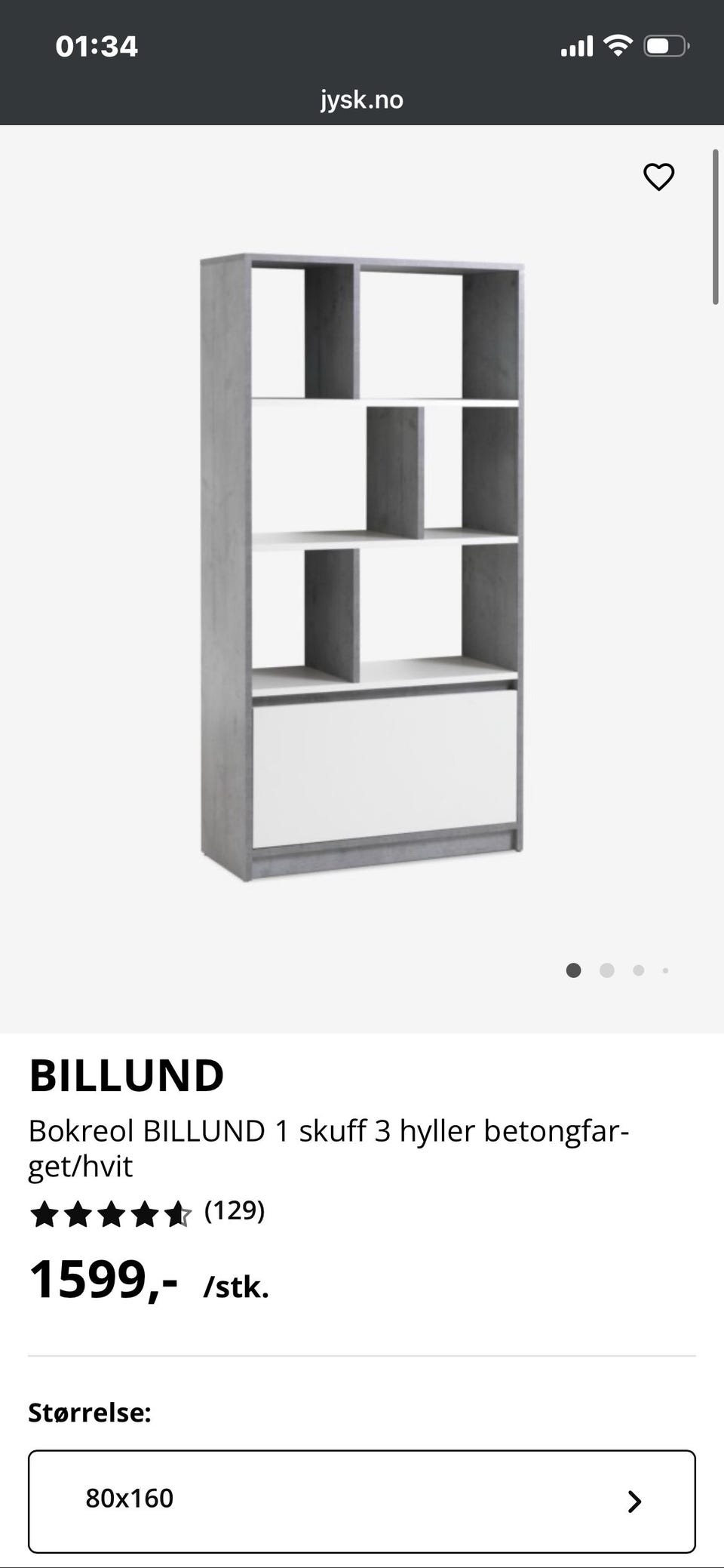Add BILLUND bookshelf to favorites with heart icon
The width and height of the screenshot is (724, 1568).
pos(658,177)
